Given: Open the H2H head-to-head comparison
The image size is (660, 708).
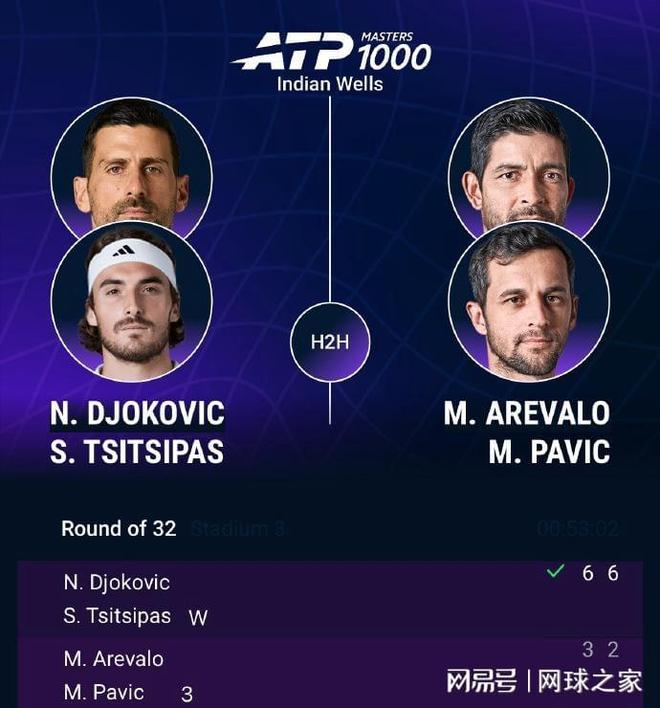Looking at the screenshot, I should (x=330, y=342).
